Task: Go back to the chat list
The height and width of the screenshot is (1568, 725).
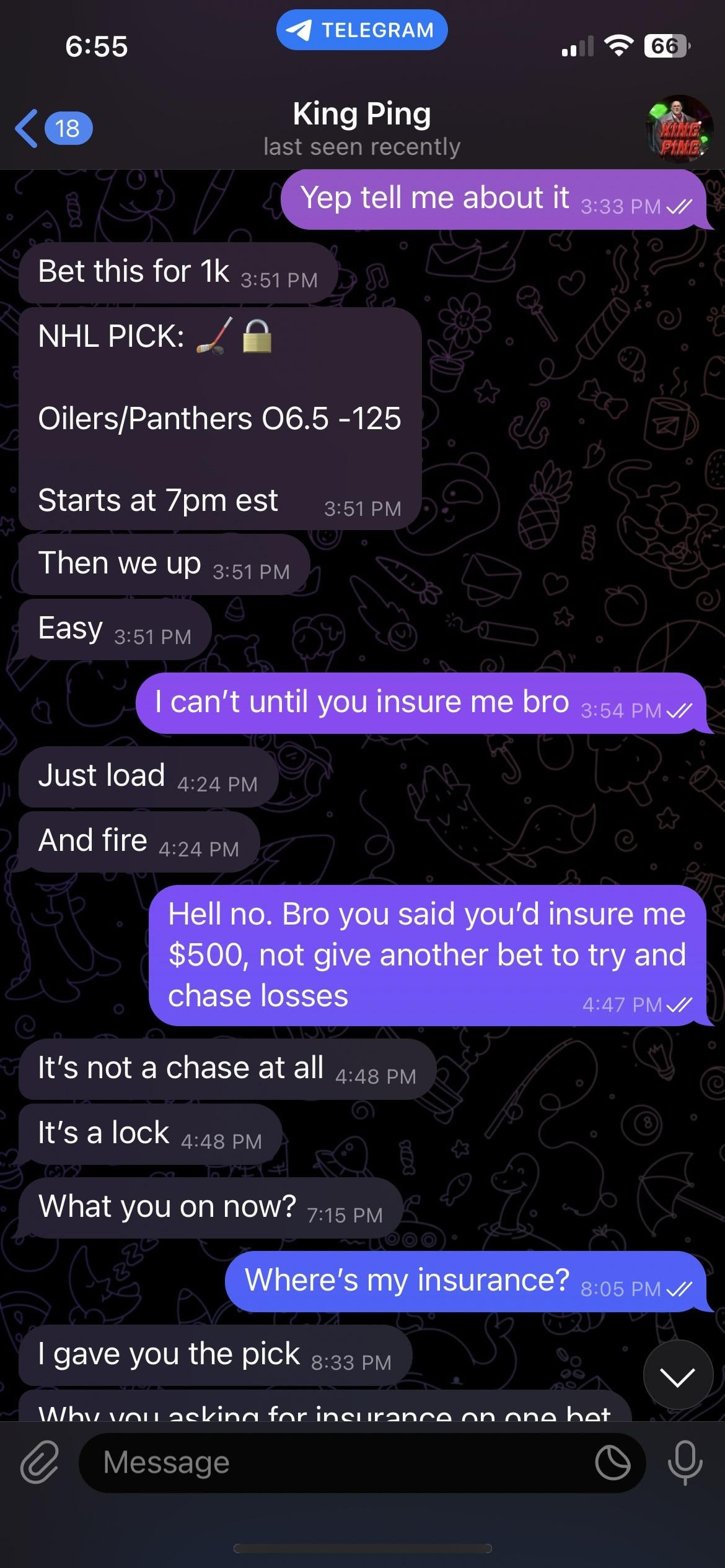Action: tap(53, 129)
